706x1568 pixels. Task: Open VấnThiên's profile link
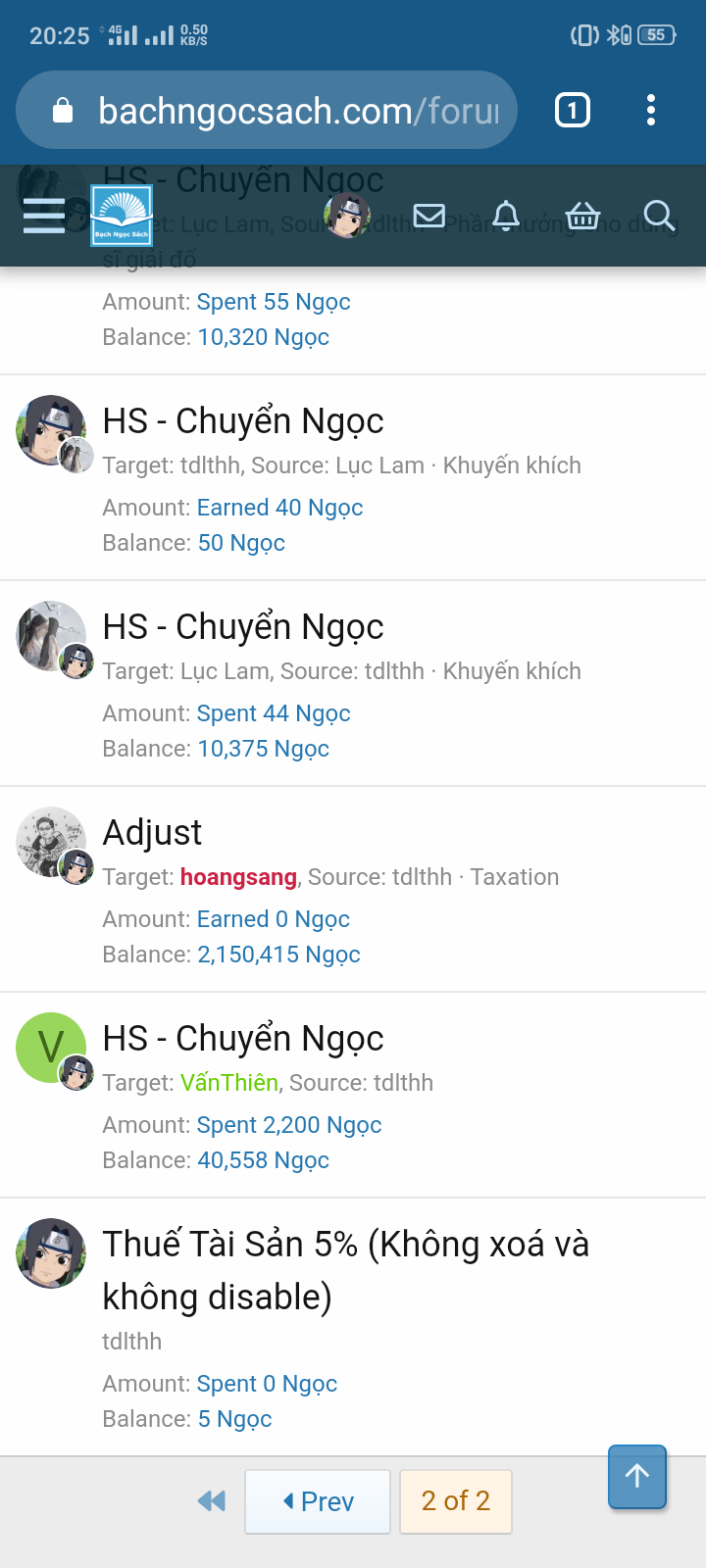229,1083
